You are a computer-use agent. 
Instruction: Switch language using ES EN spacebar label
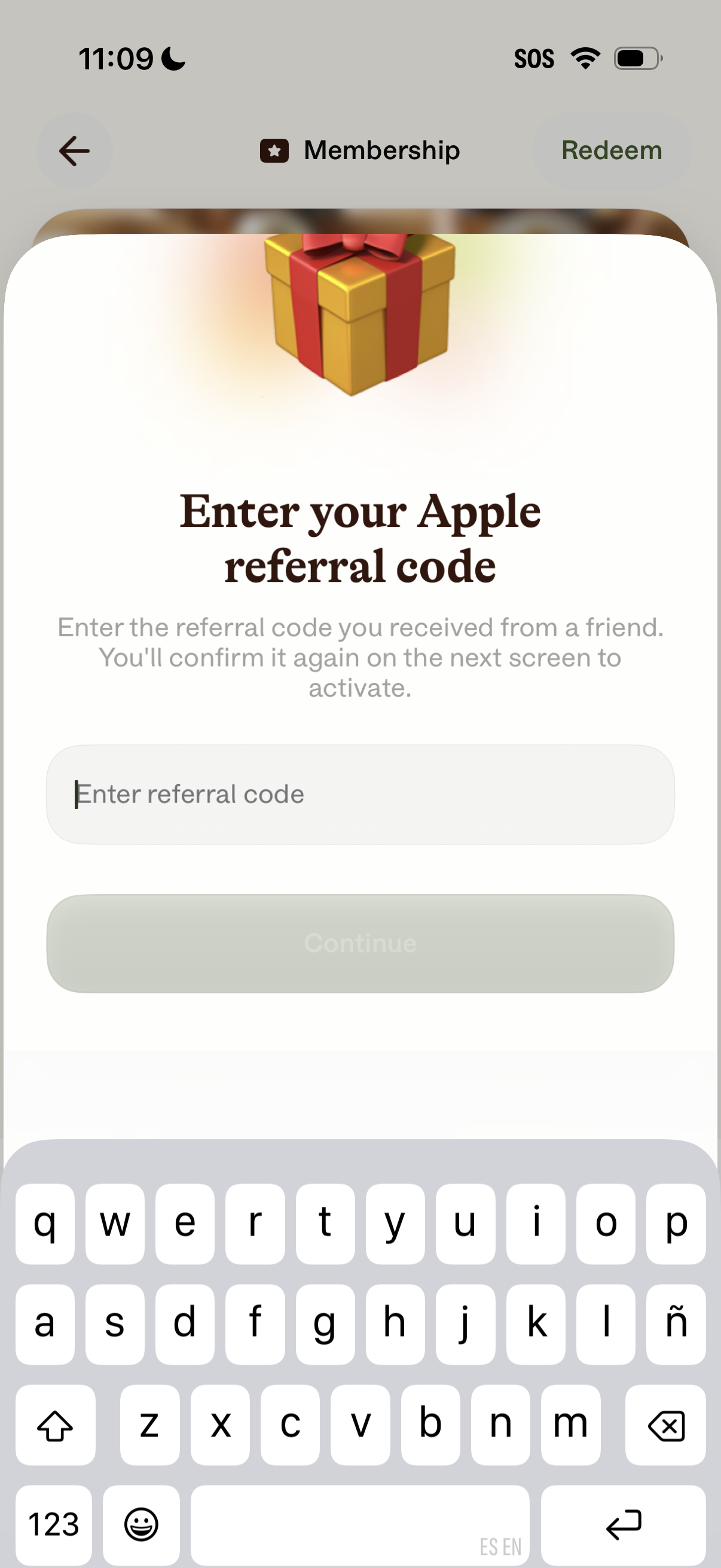499,1544
